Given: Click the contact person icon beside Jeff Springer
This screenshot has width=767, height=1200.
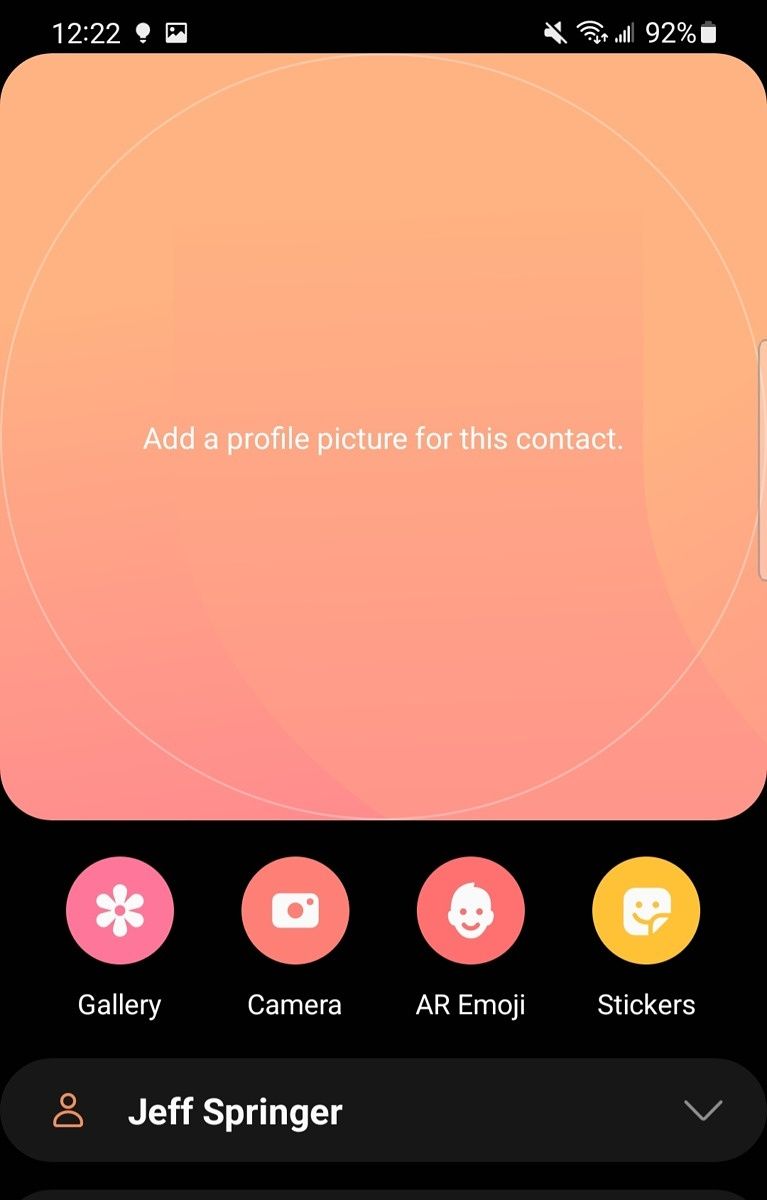Looking at the screenshot, I should click(x=69, y=1110).
